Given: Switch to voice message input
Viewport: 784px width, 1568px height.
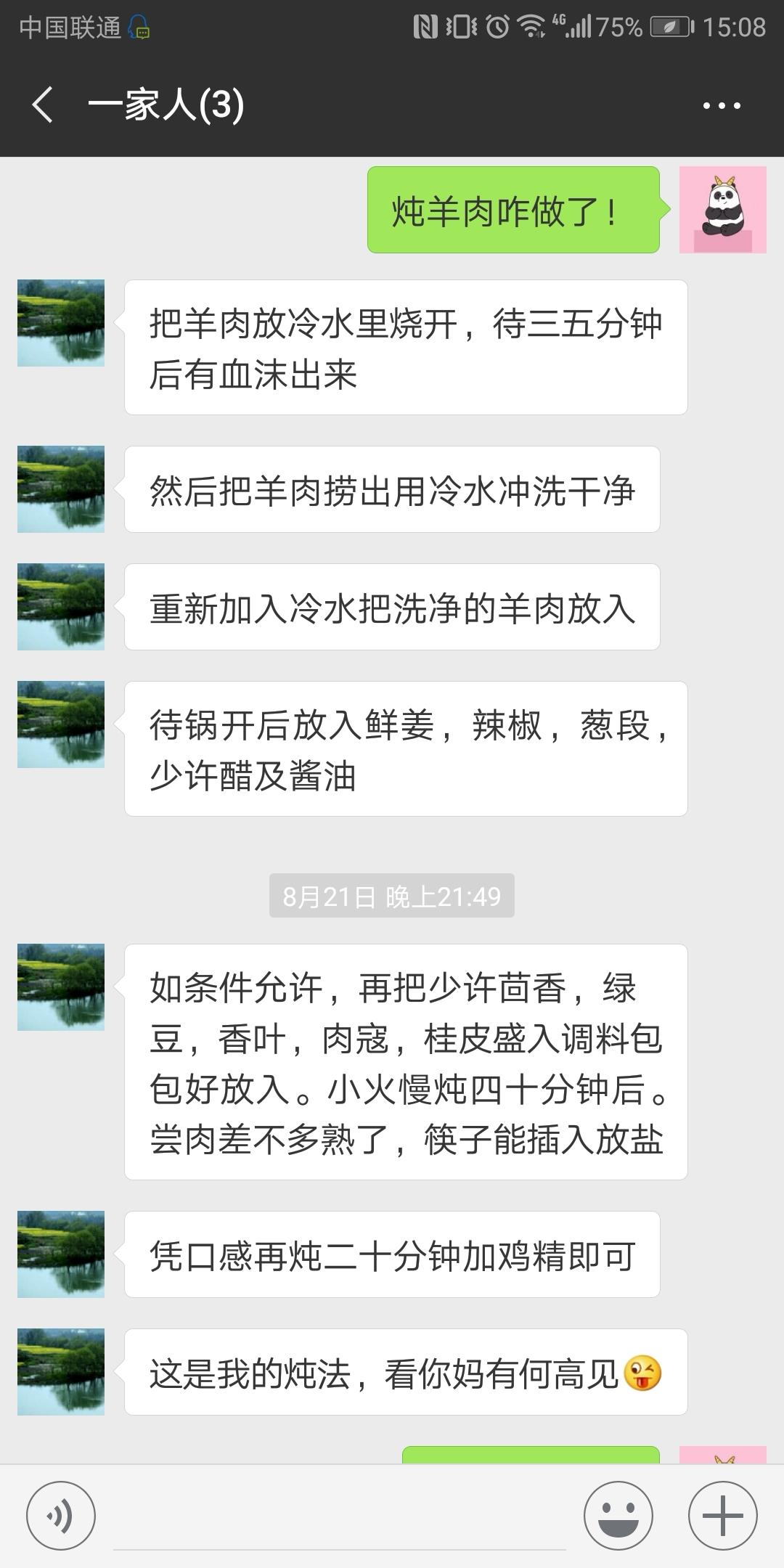Looking at the screenshot, I should [x=61, y=1516].
